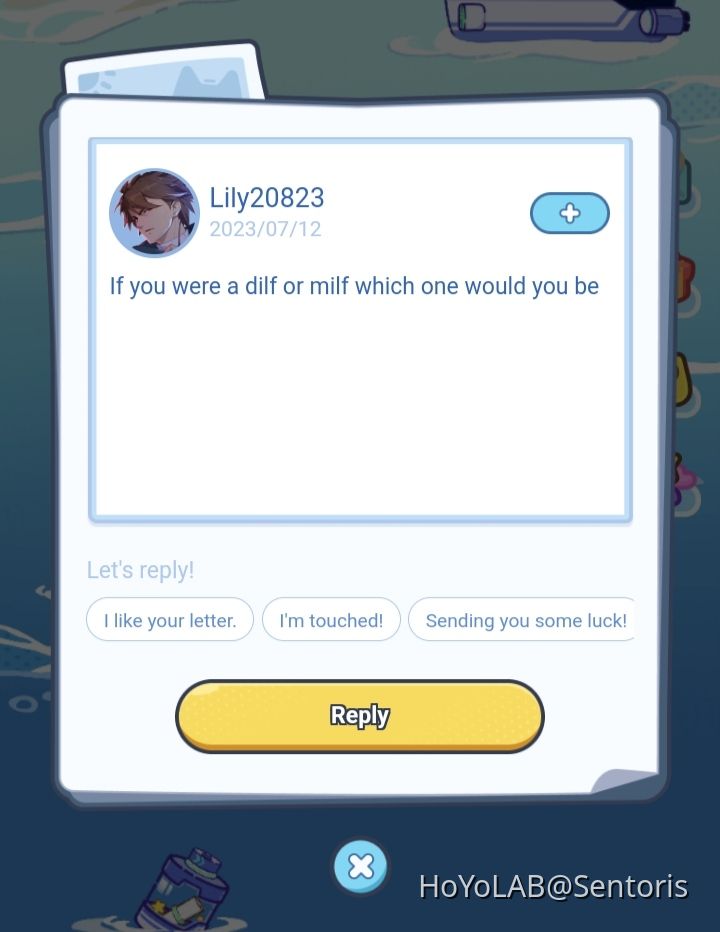Tap the plus button to follow Lily20823

pos(569,213)
